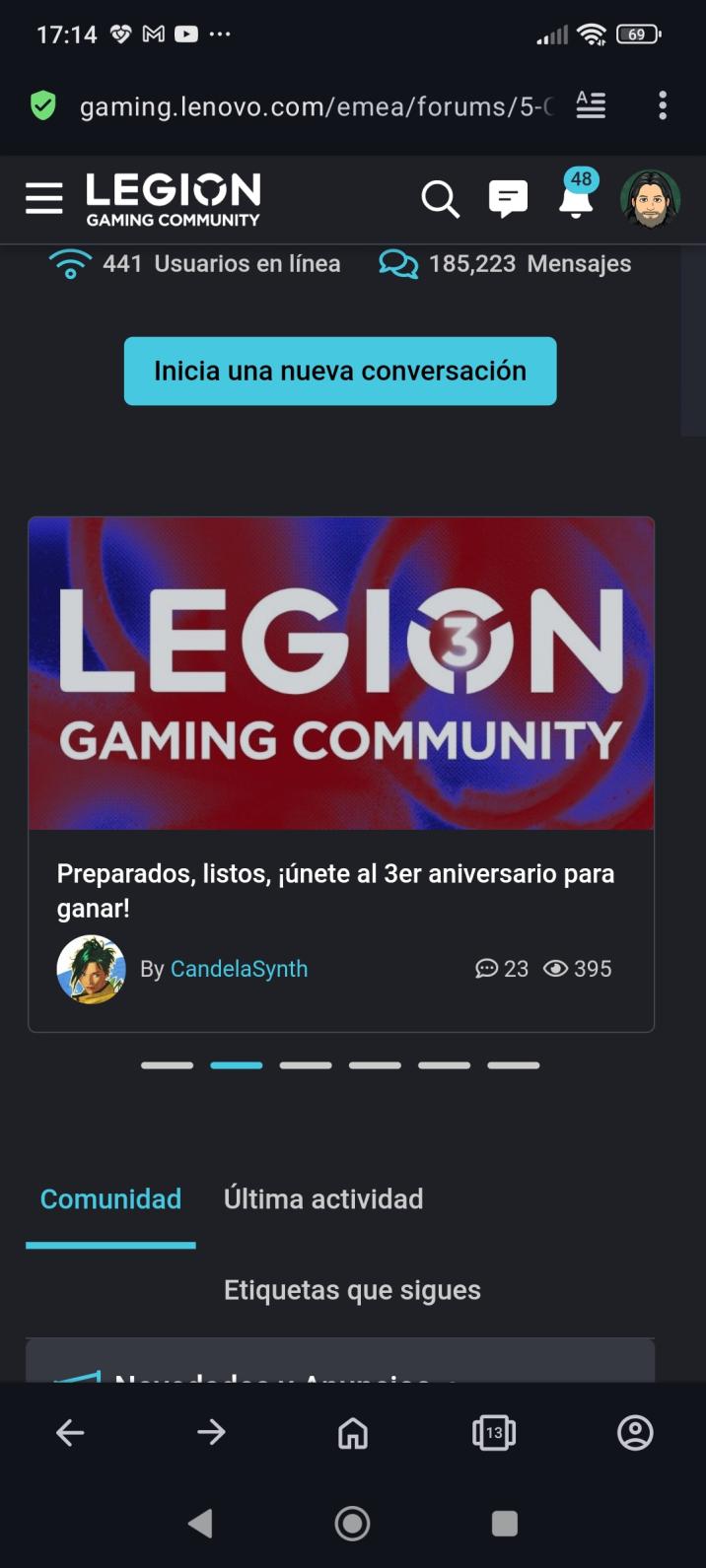Switch to the Última actividad tab
Viewport: 706px width, 1568px height.
click(x=323, y=1198)
